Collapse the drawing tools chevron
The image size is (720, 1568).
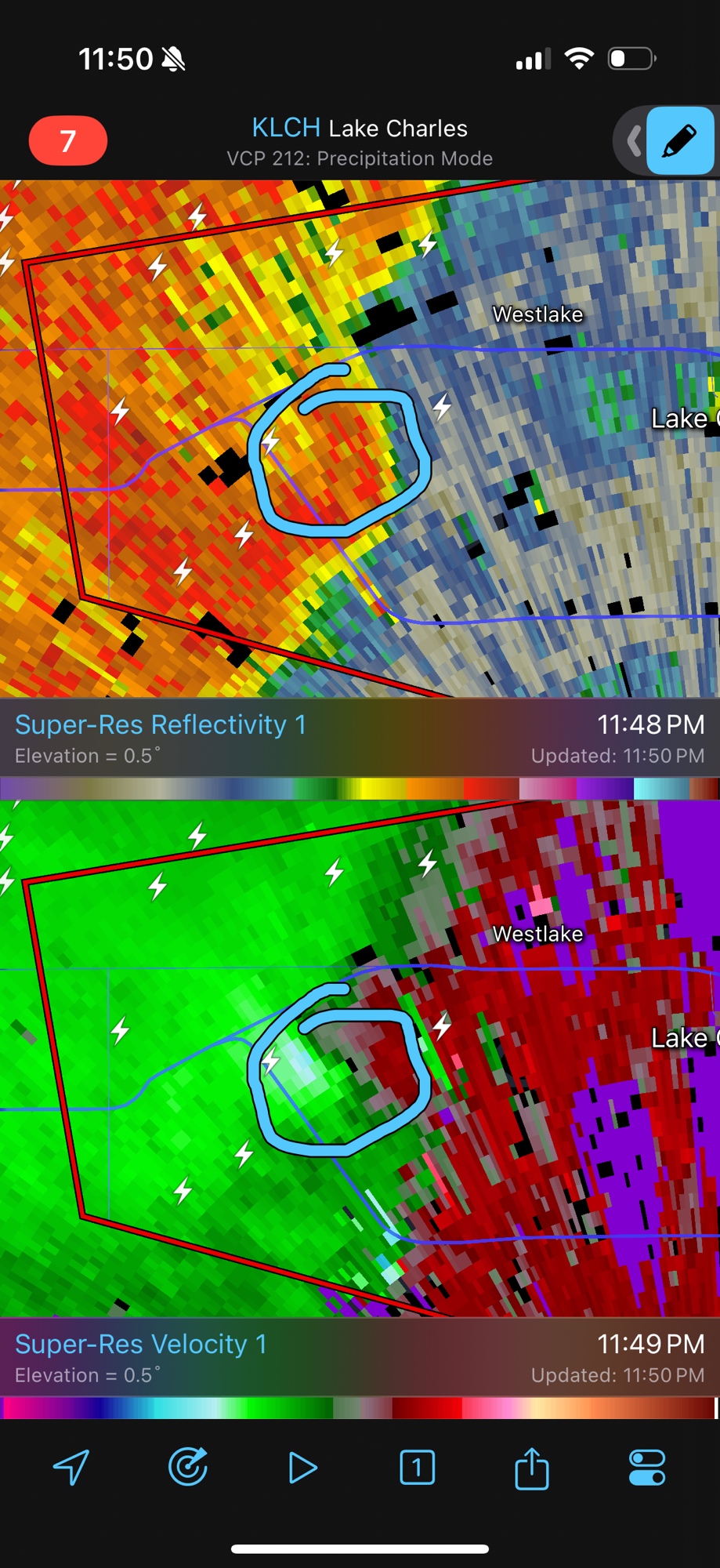(x=633, y=142)
